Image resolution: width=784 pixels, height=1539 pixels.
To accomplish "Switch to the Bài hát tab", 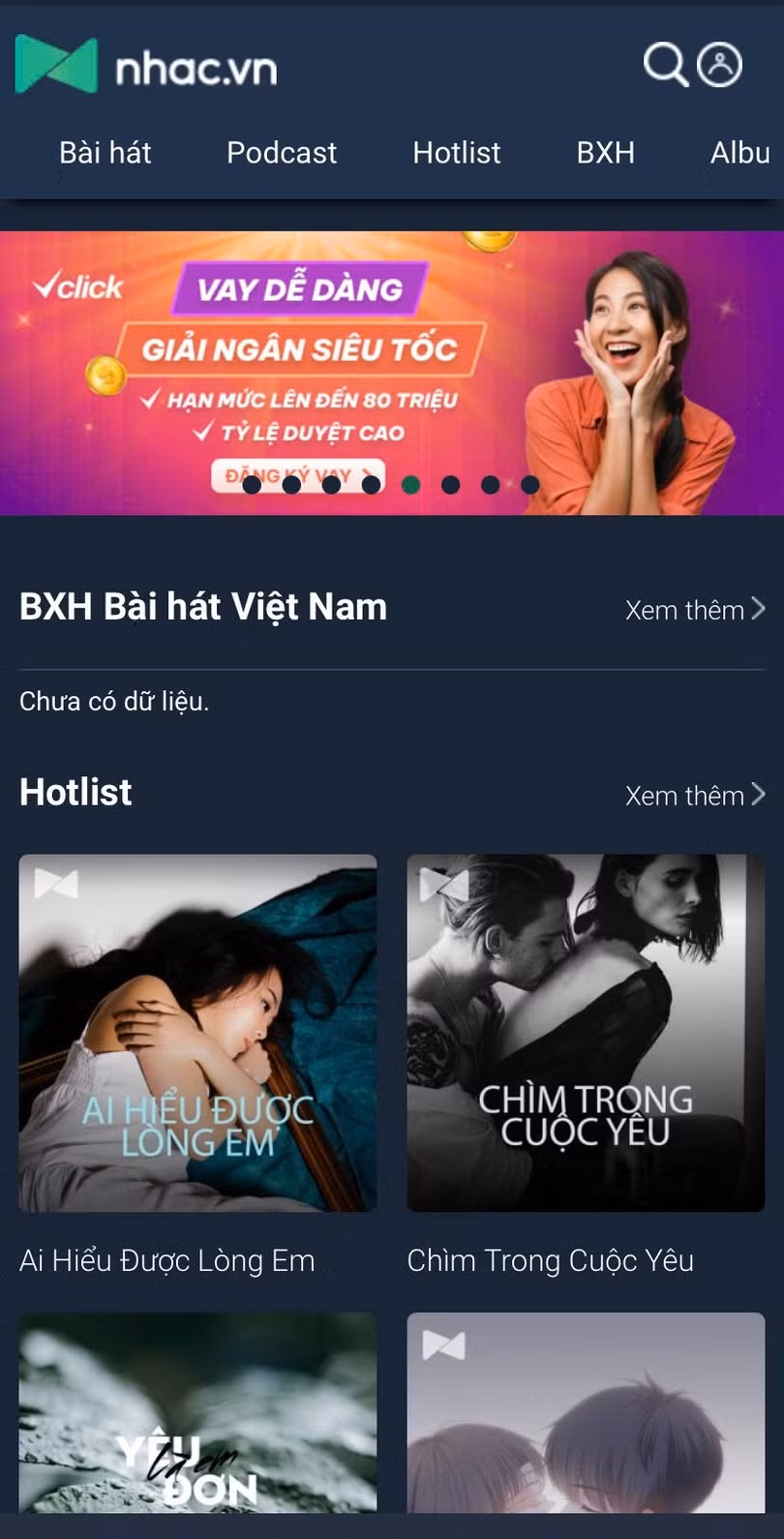I will click(x=106, y=153).
